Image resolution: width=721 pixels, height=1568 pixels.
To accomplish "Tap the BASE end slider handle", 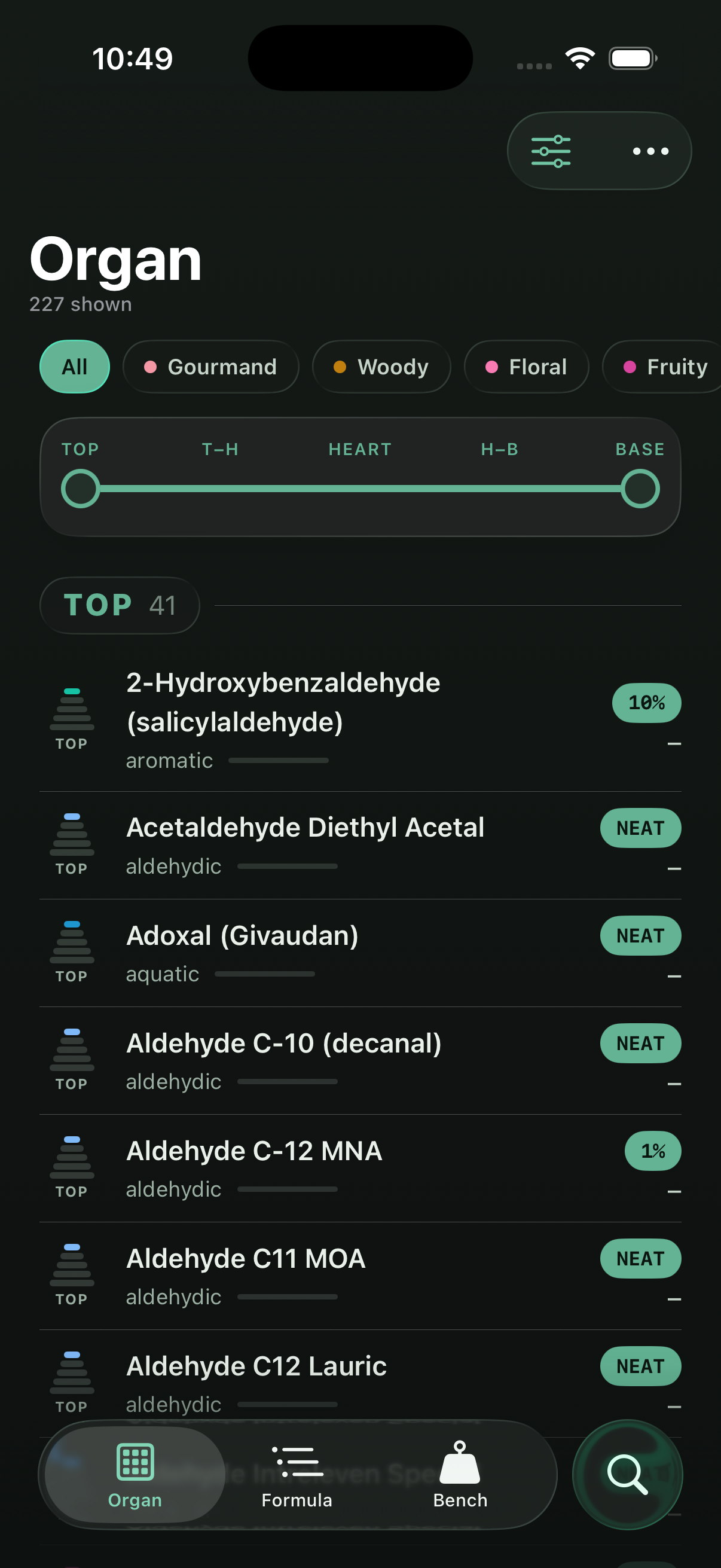I will pyautogui.click(x=640, y=488).
